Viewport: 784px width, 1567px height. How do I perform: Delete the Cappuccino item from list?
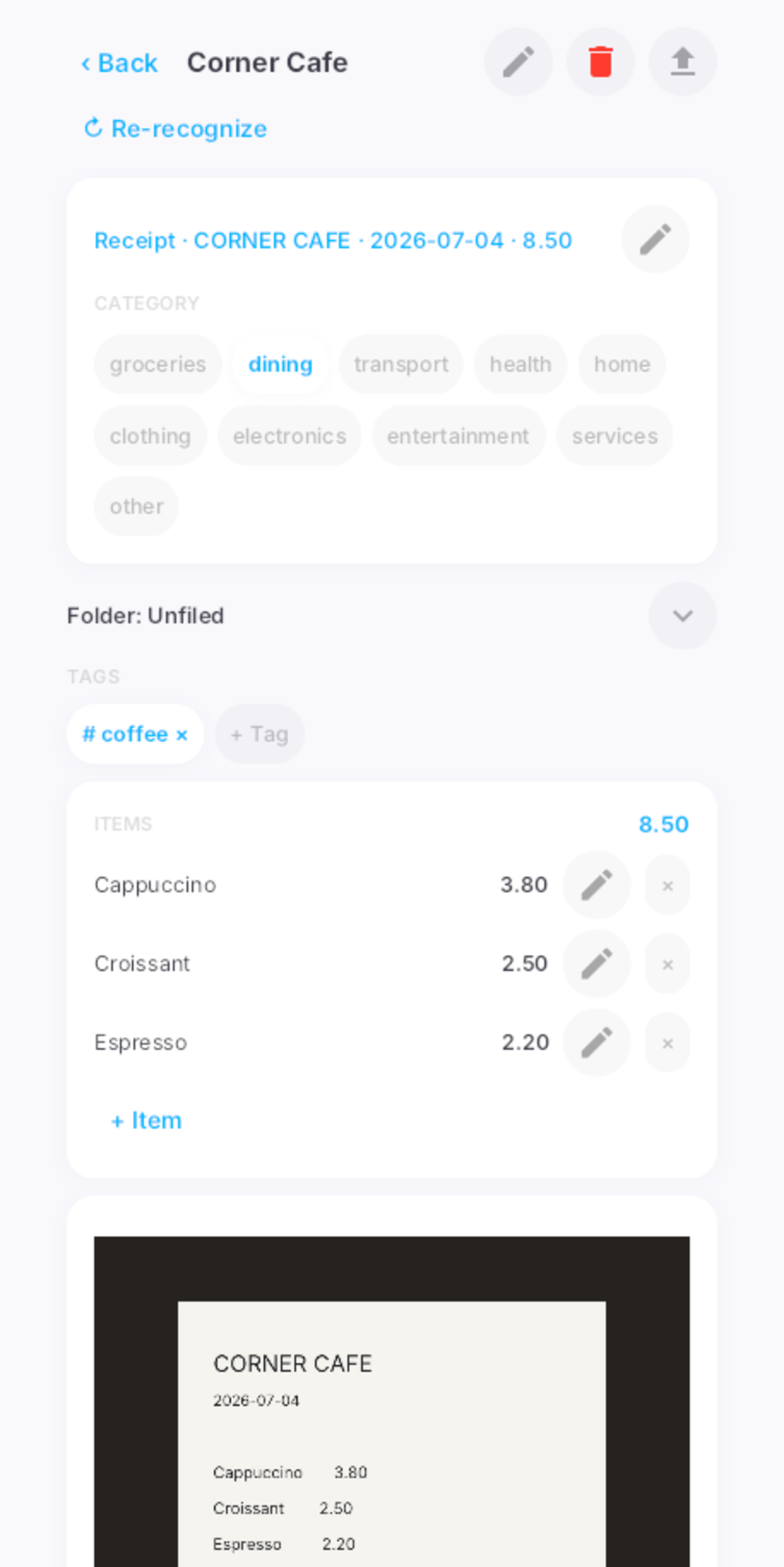tap(667, 885)
